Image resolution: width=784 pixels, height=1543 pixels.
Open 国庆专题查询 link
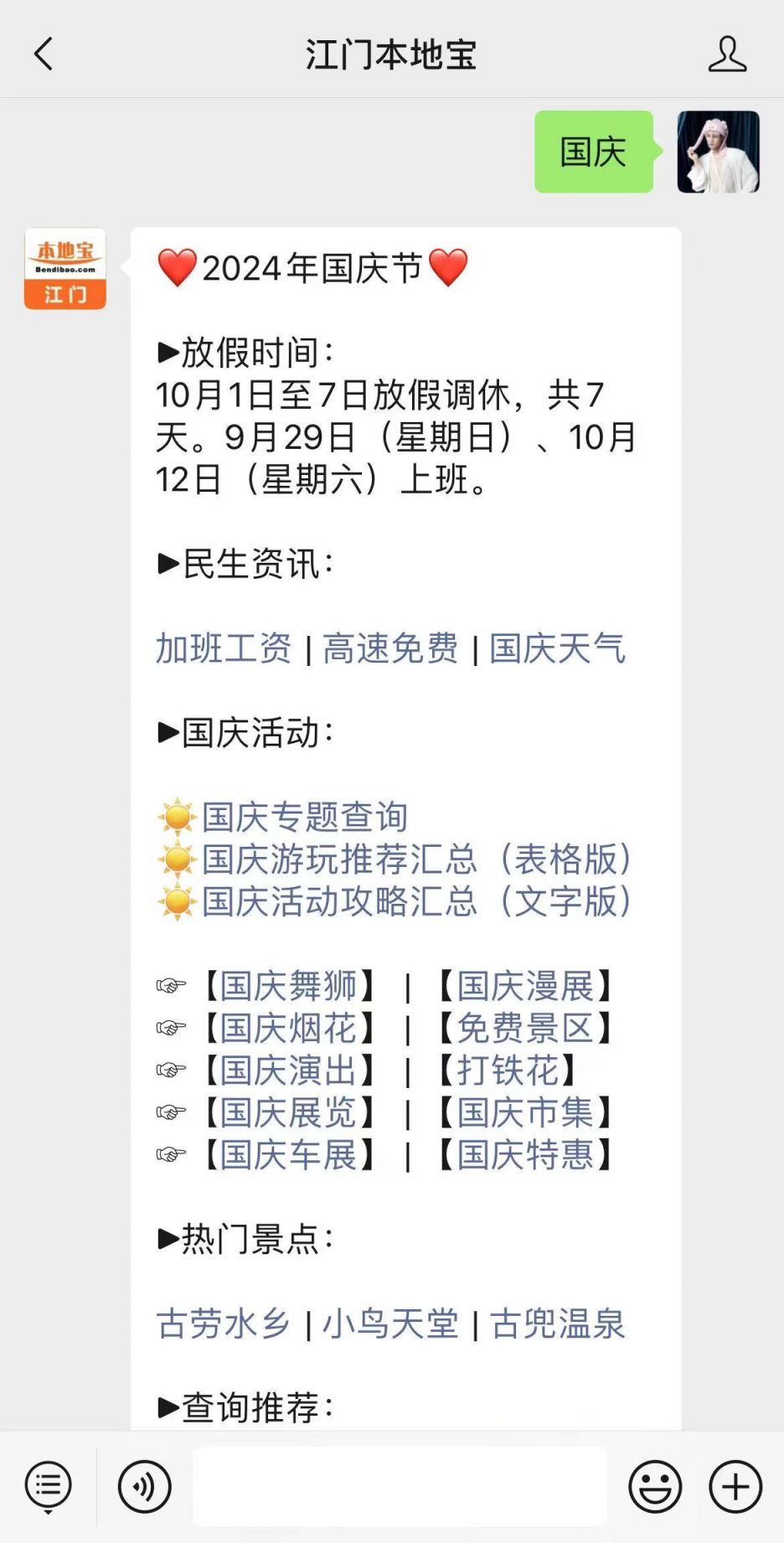[x=305, y=817]
